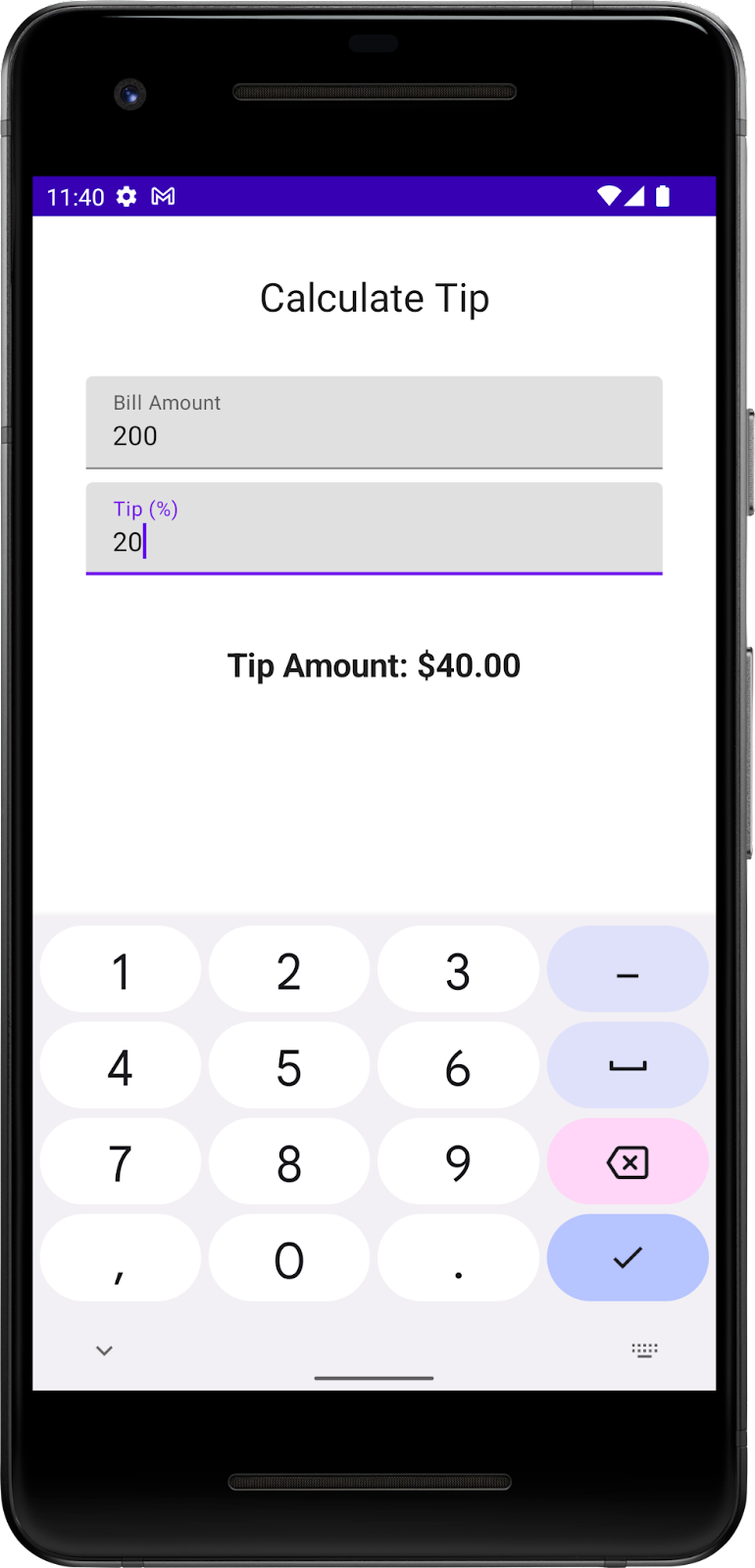This screenshot has height=1568, width=755.
Task: Hit the 3 key
Action: click(x=458, y=970)
